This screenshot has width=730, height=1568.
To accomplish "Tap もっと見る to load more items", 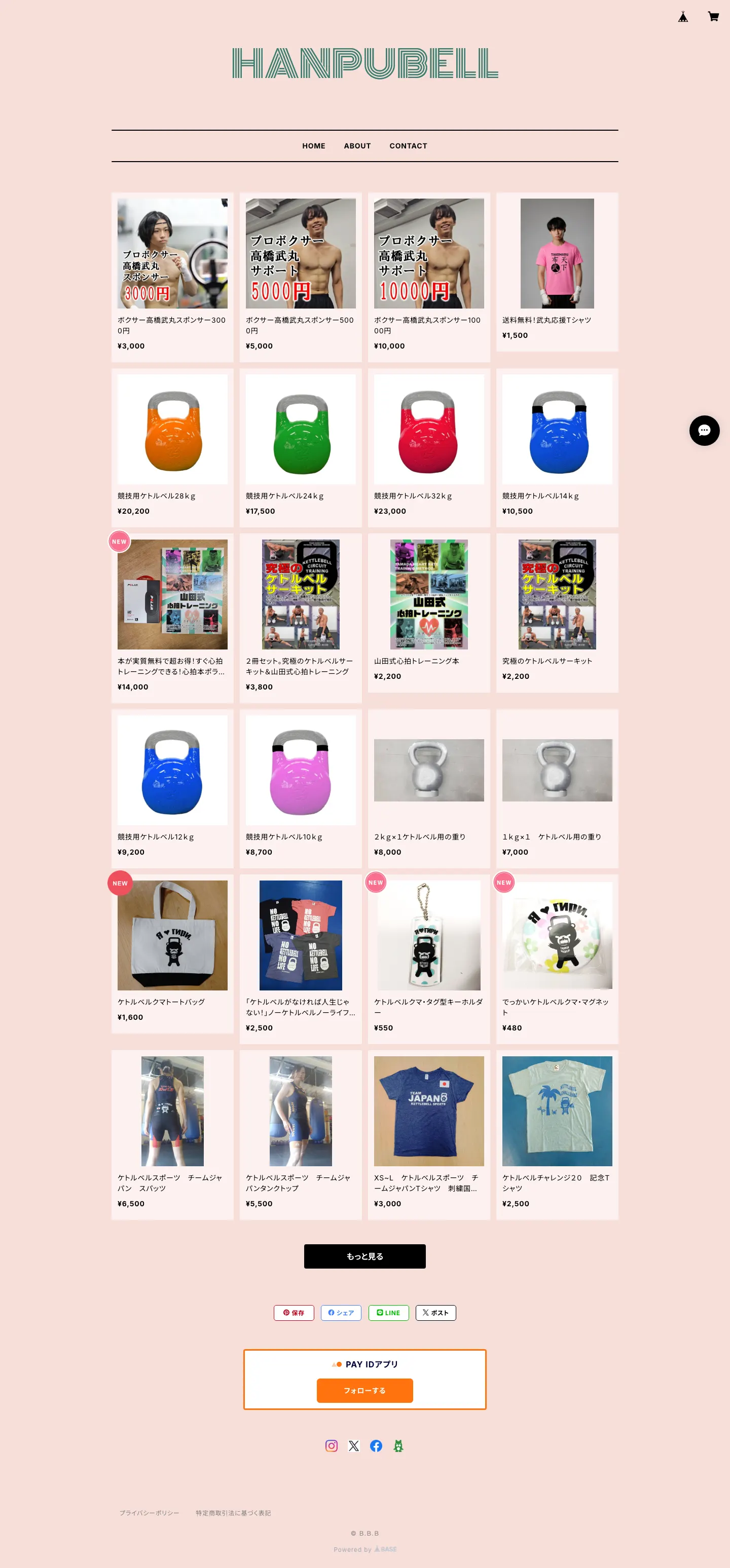I will (x=364, y=1256).
